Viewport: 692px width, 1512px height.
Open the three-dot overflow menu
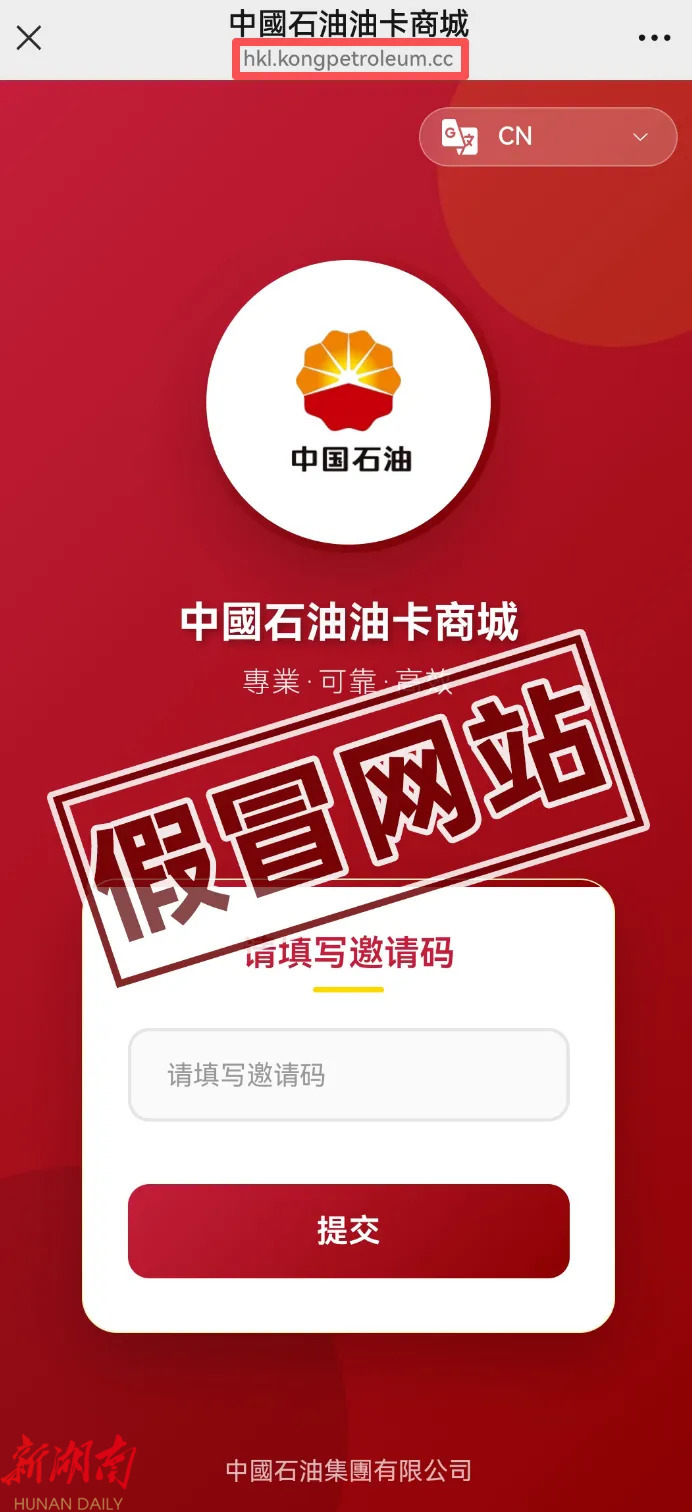click(654, 38)
